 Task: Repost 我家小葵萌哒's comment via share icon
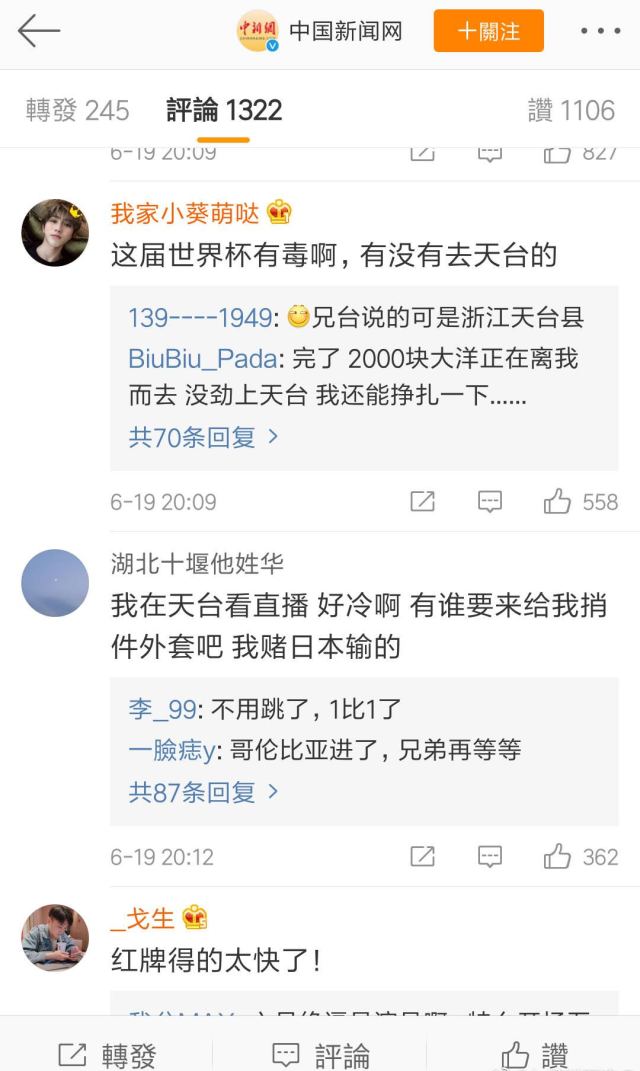pyautogui.click(x=423, y=501)
